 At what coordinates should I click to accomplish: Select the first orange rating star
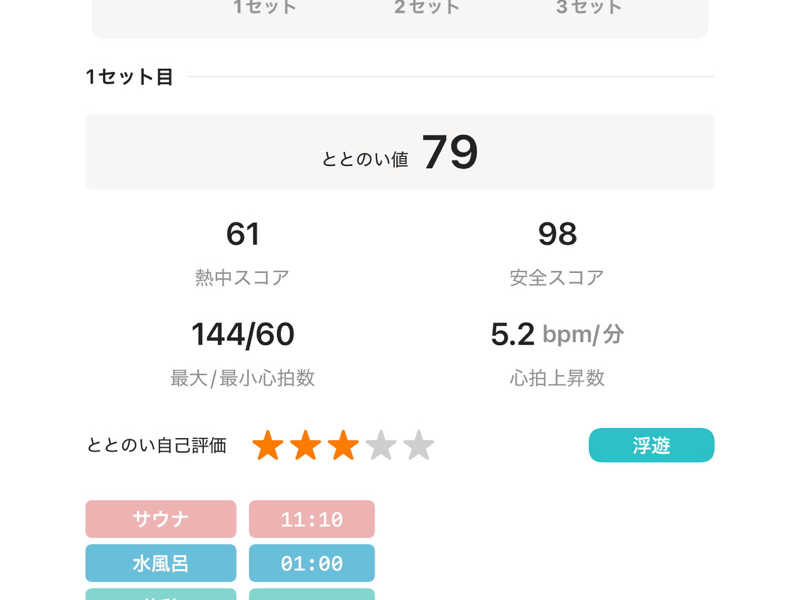(268, 445)
